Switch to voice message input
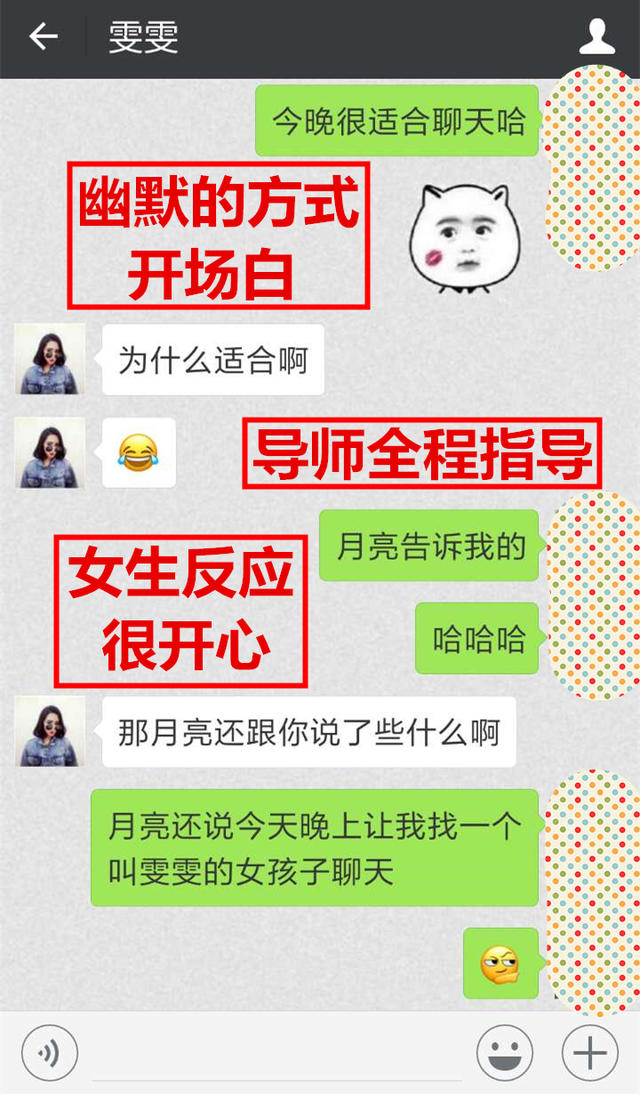Image resolution: width=640 pixels, height=1095 pixels. [x=49, y=1053]
